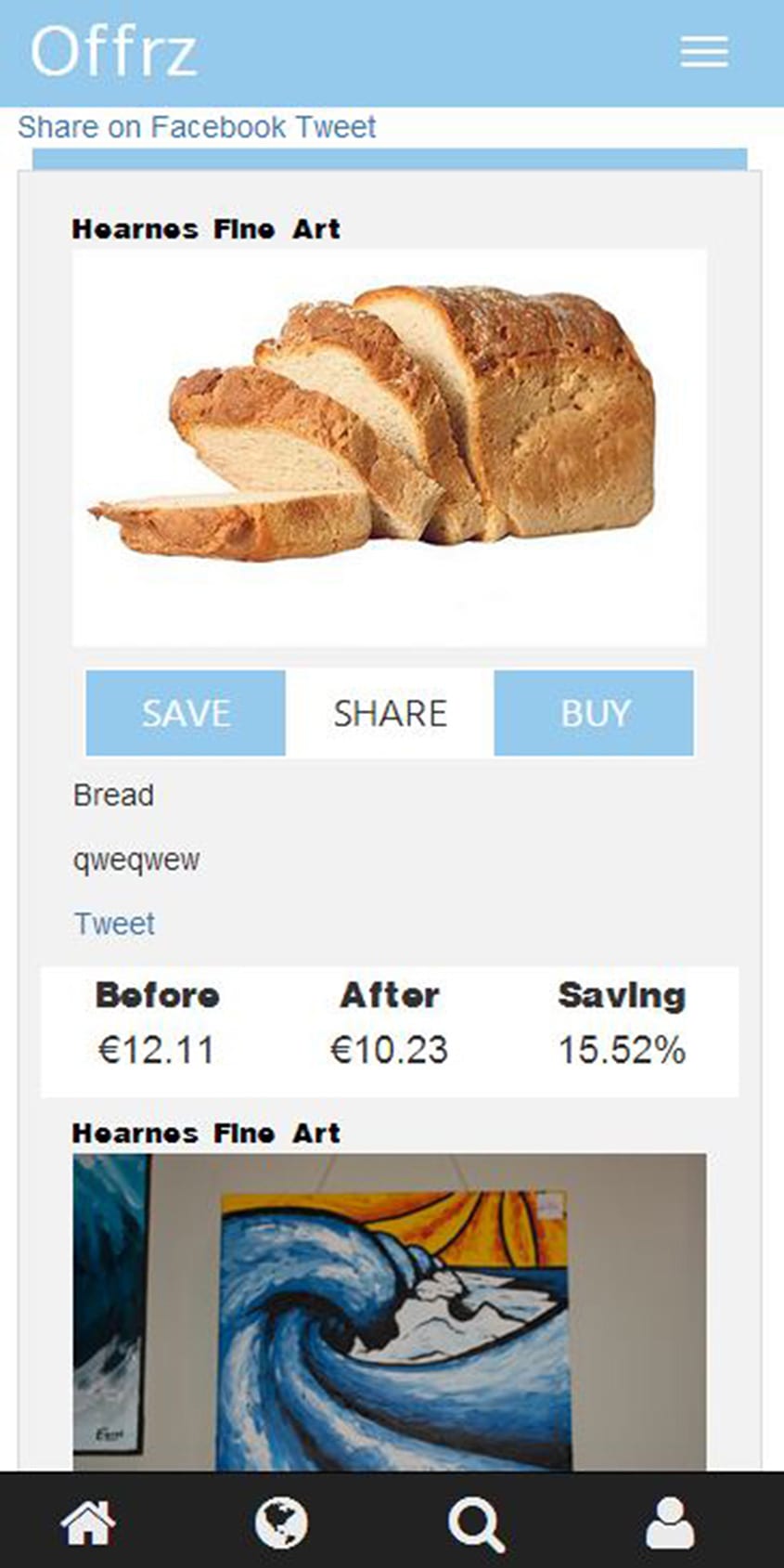Open the user profile tab
784x1568 pixels.
(670, 1523)
